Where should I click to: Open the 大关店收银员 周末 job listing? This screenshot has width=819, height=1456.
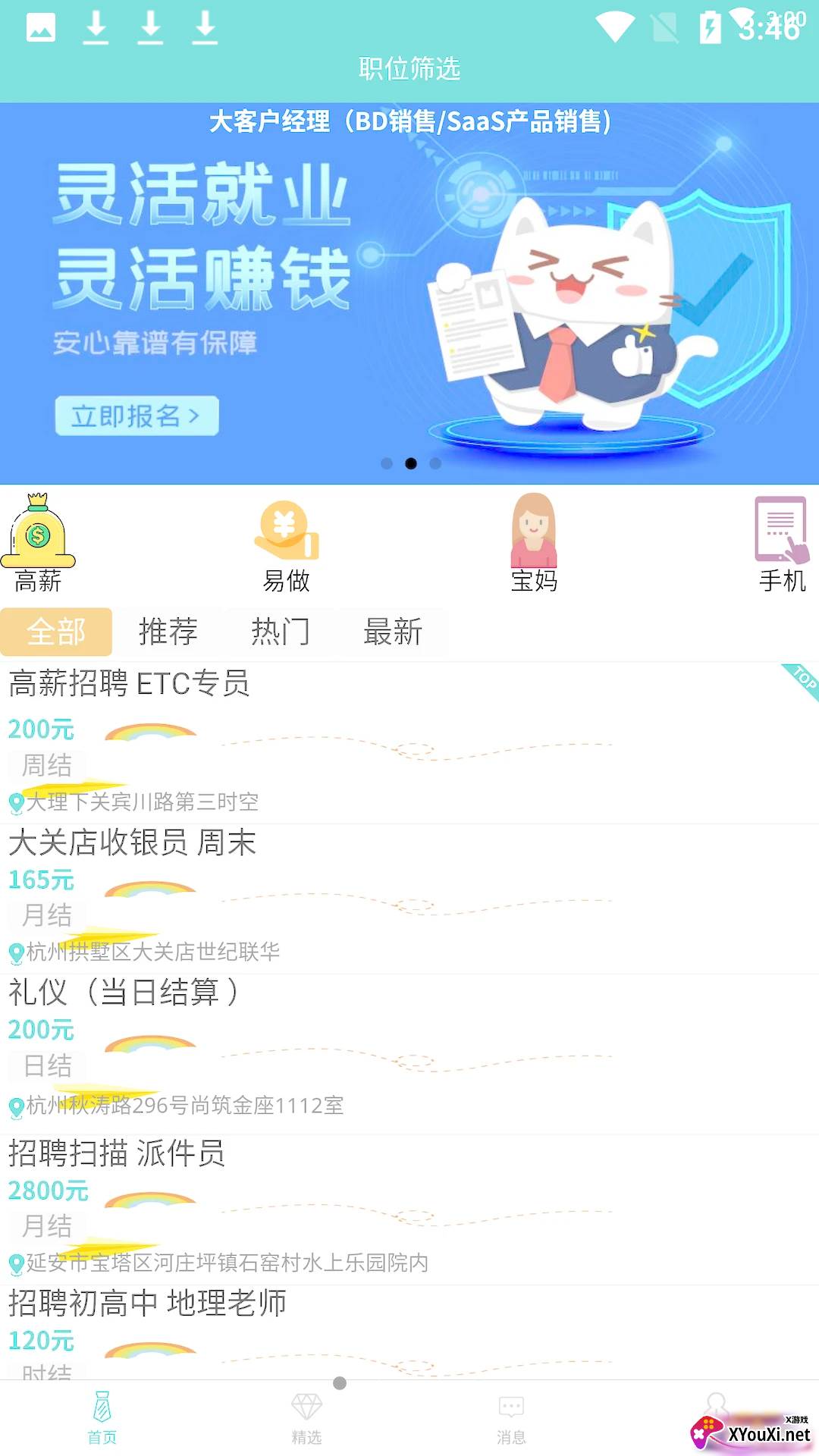click(x=409, y=899)
